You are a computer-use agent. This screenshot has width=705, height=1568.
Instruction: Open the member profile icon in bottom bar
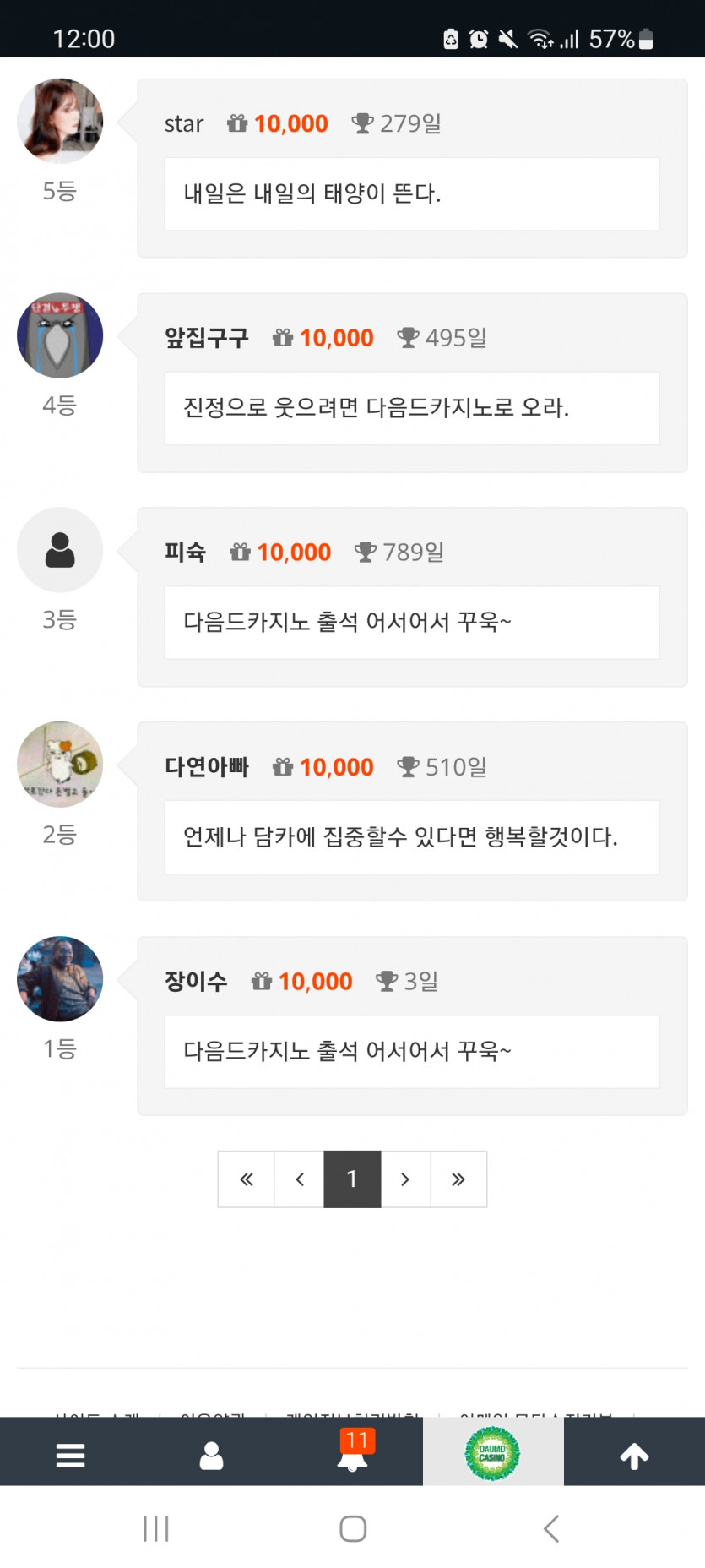211,1453
